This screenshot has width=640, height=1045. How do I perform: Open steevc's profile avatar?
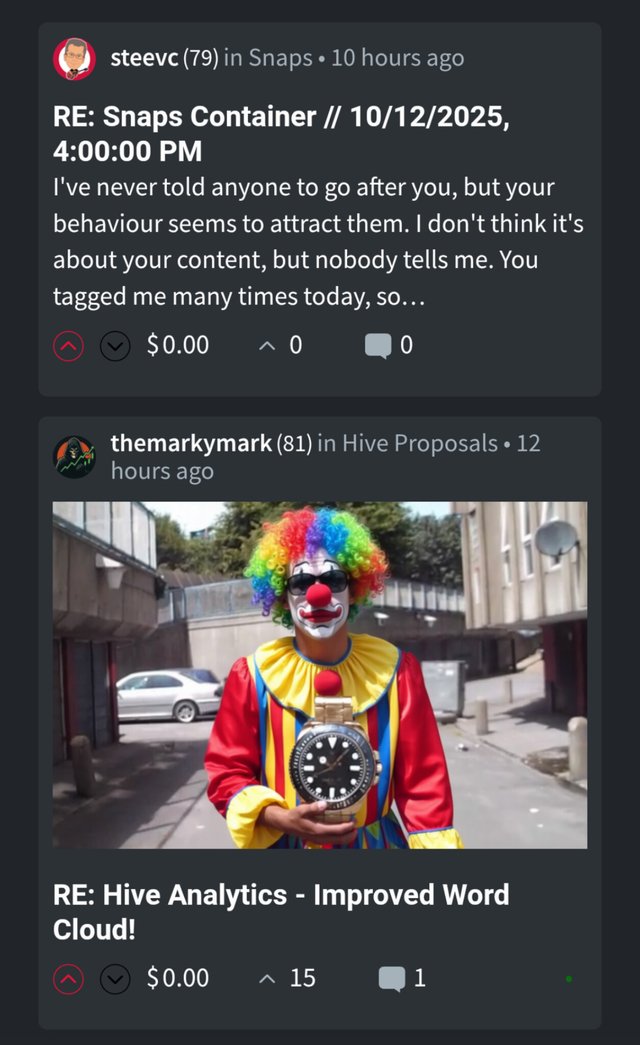[x=74, y=59]
